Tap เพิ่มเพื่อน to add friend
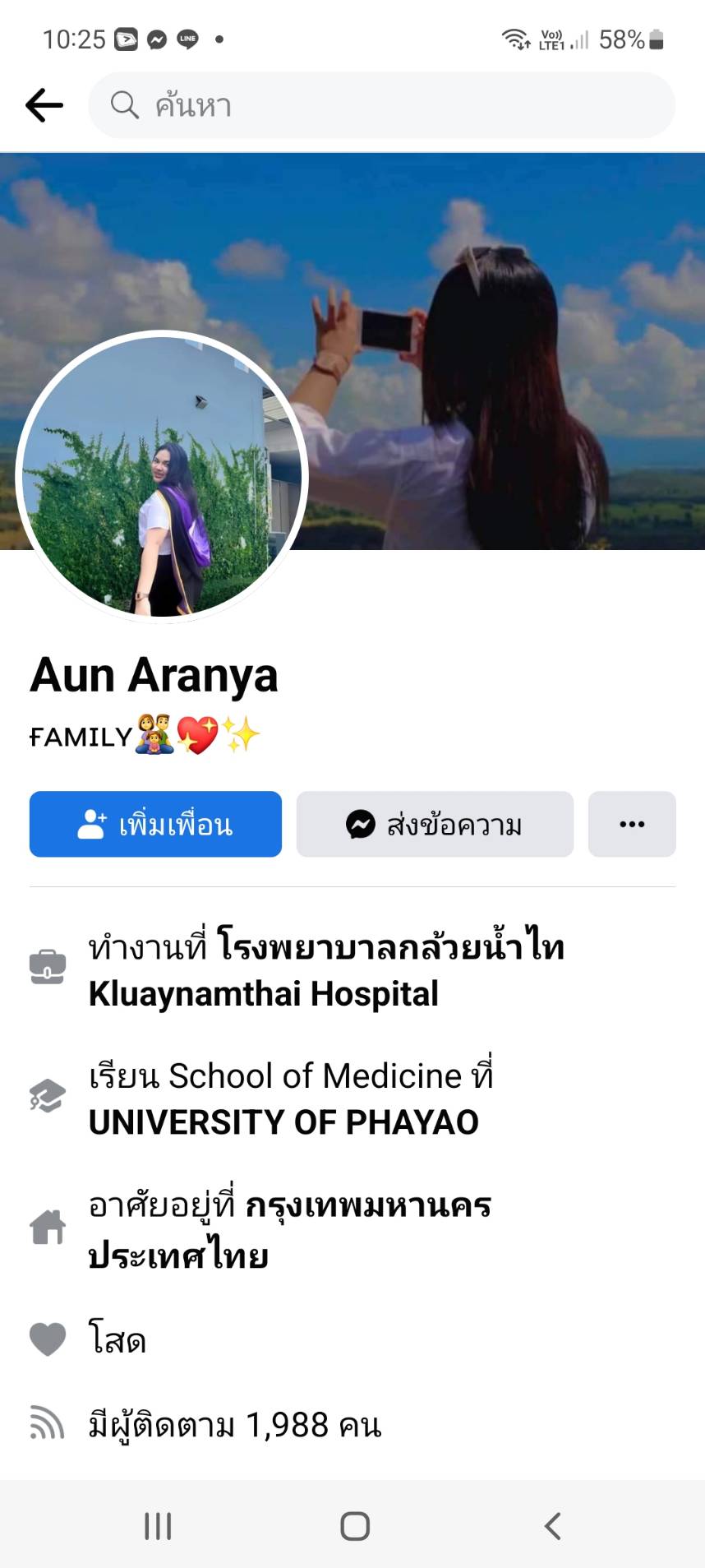Viewport: 705px width, 1568px height. click(x=155, y=824)
